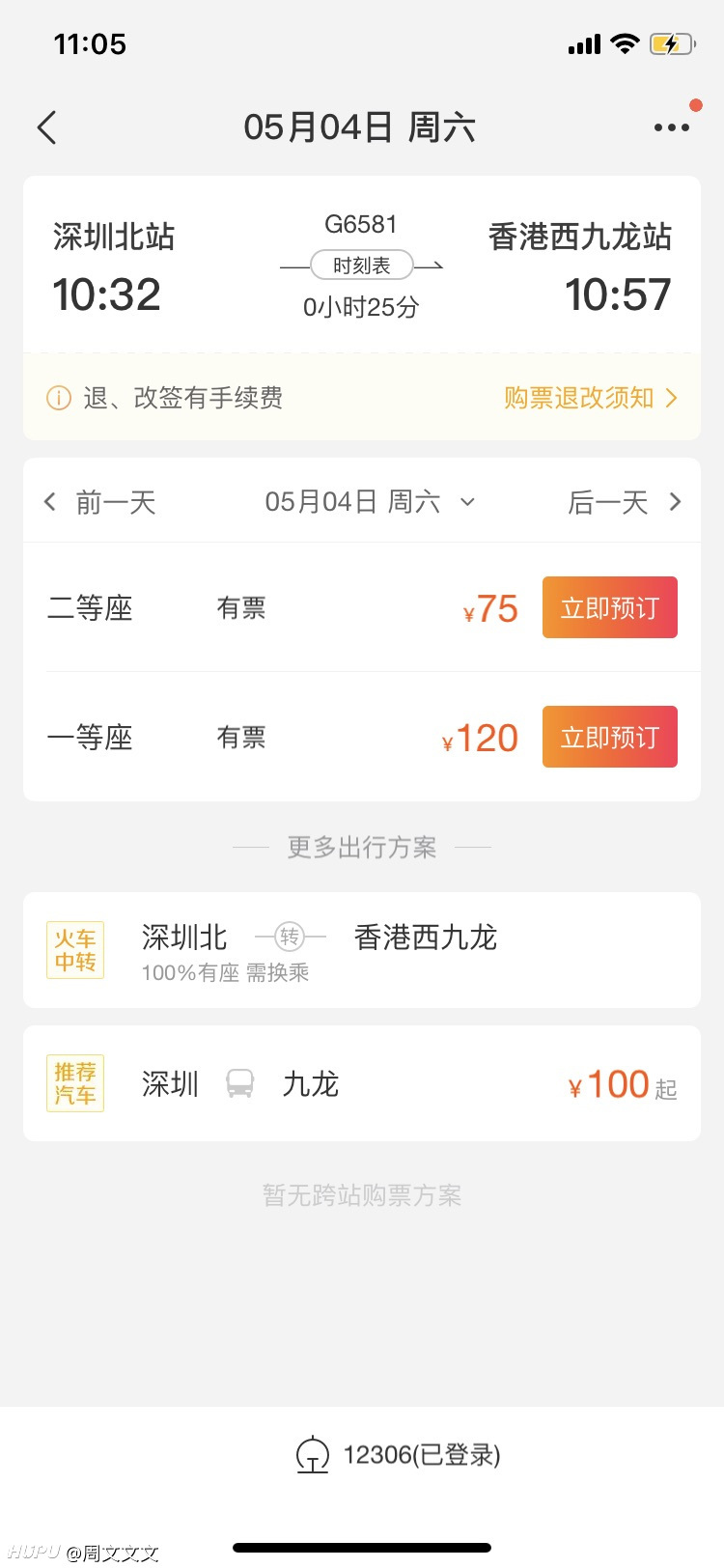The height and width of the screenshot is (1568, 724).
Task: Open the more options ellipsis menu
Action: [673, 126]
